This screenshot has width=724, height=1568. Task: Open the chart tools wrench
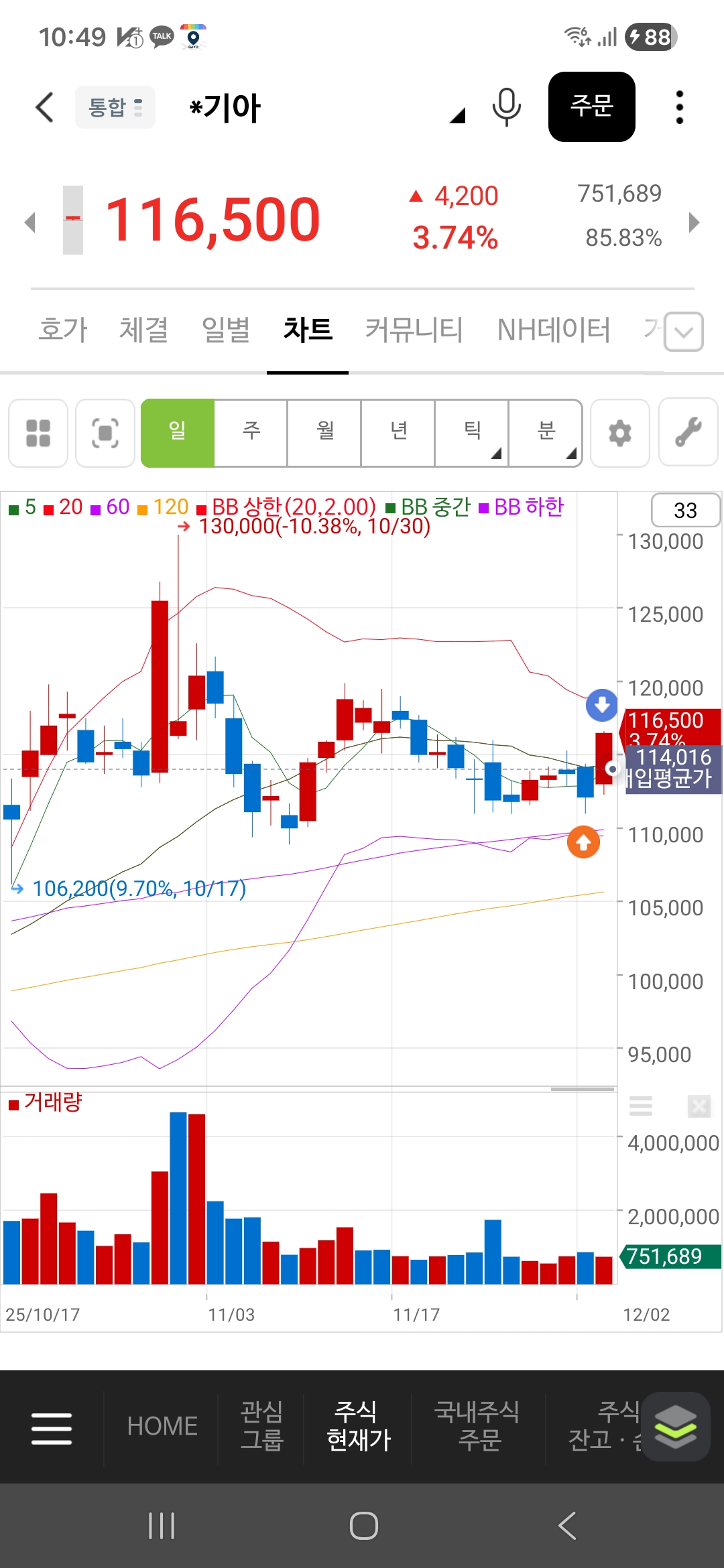coord(688,433)
